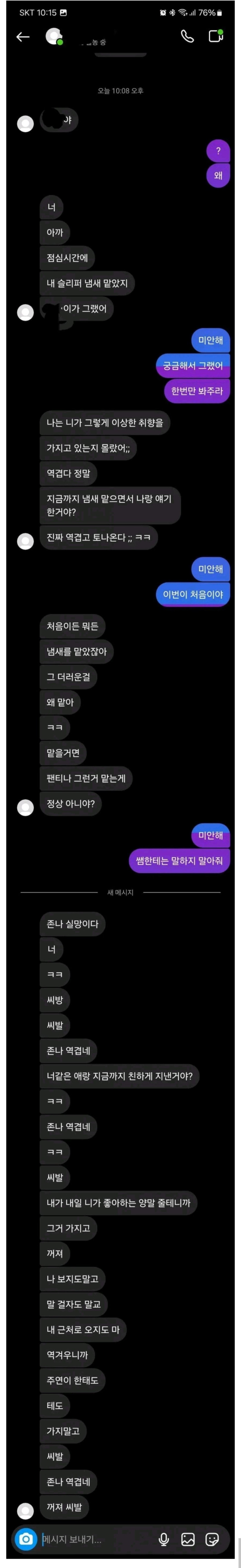
Task: Focus the 메시지 보내기 text field
Action: (x=91, y=1539)
